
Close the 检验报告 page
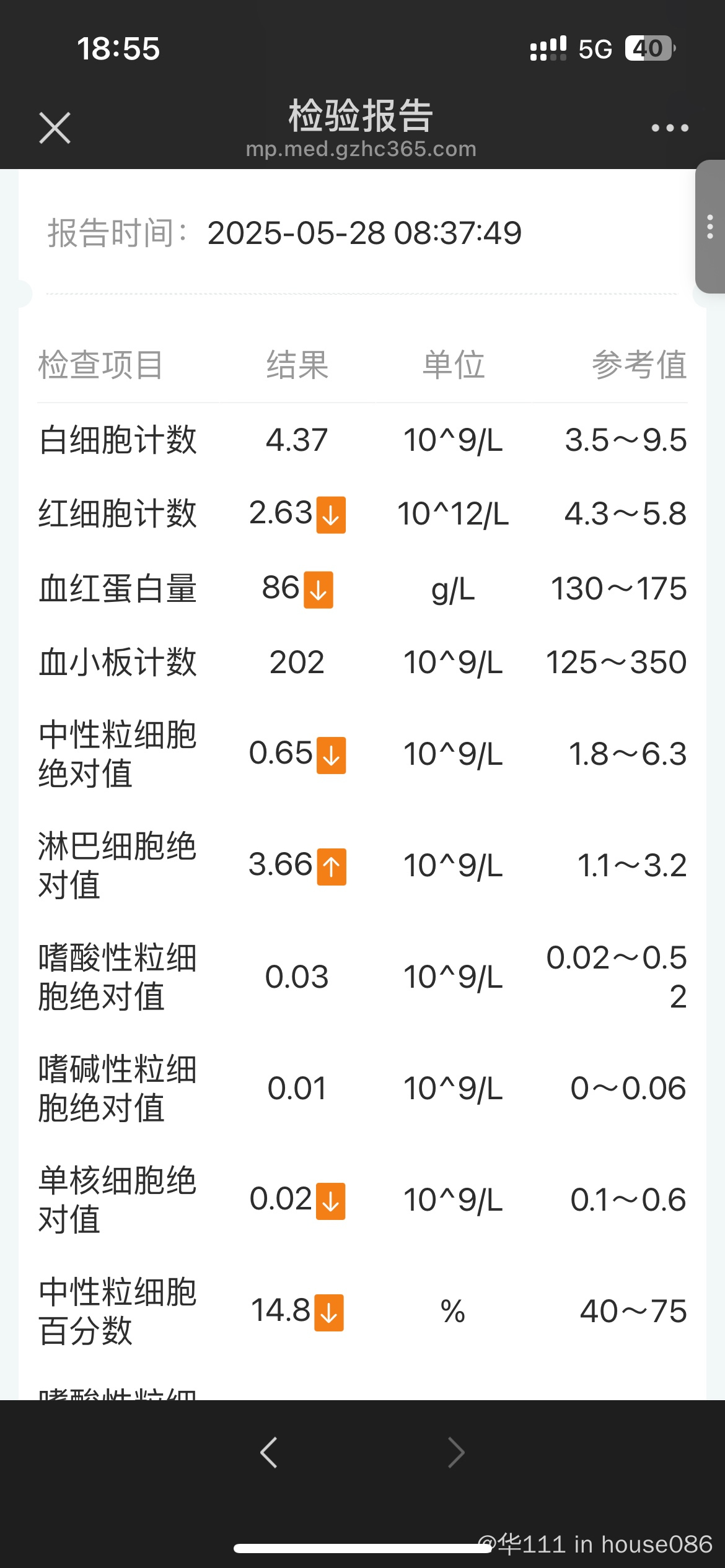[55, 128]
